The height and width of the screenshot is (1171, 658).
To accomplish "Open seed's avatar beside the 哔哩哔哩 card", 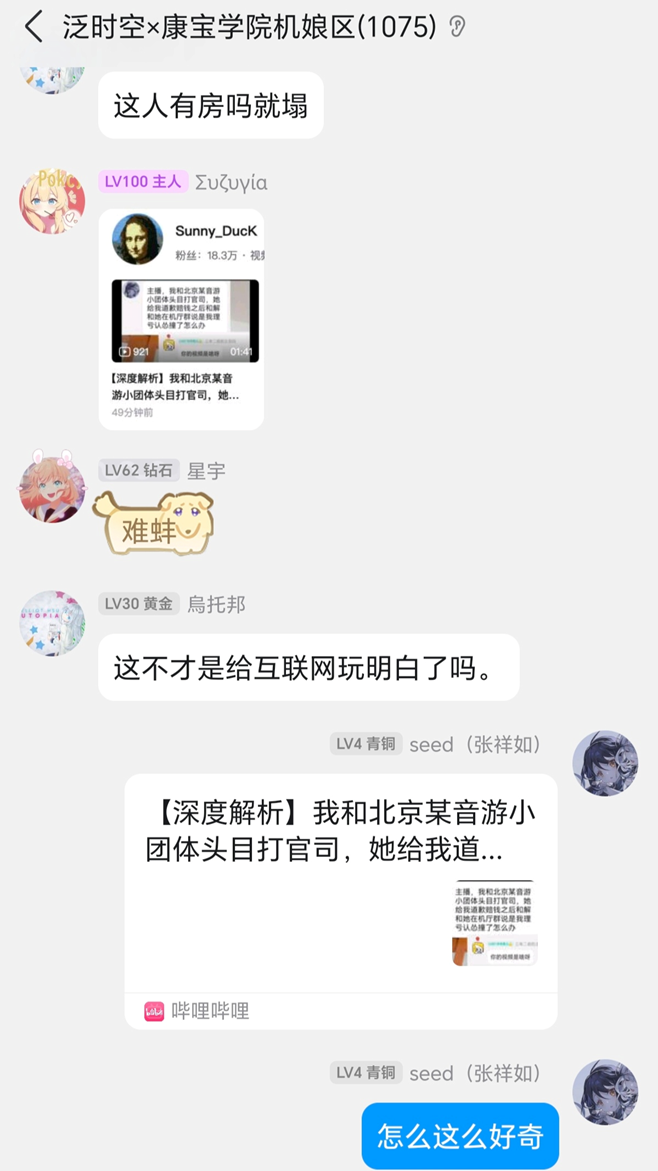I will (605, 763).
